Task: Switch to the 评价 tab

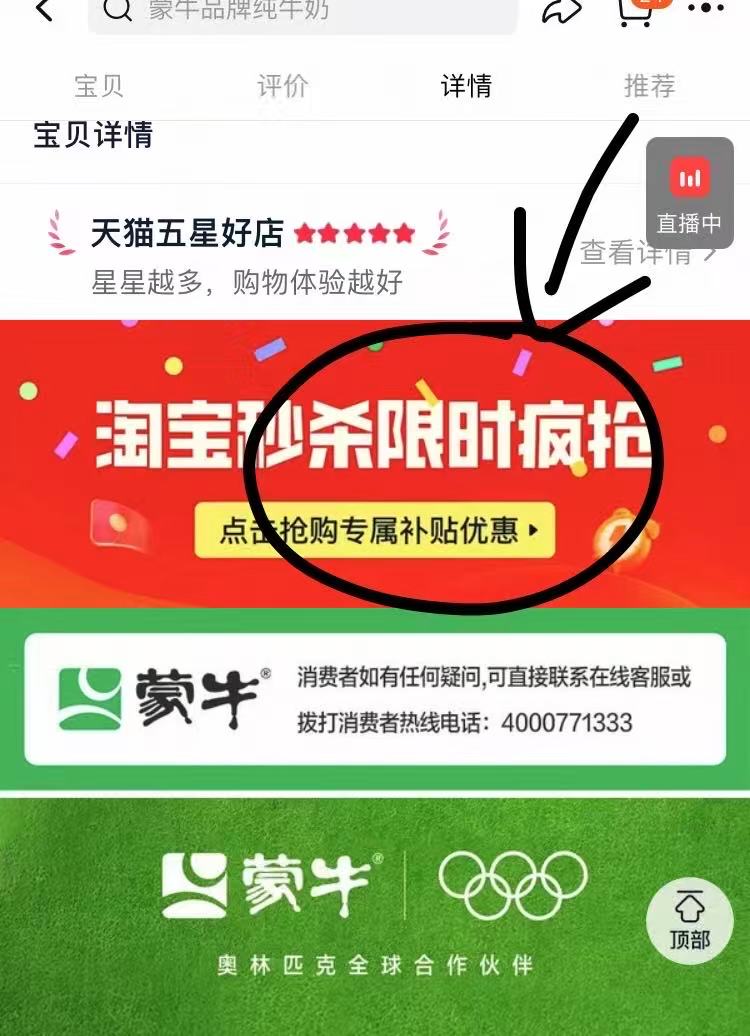Action: coord(283,86)
